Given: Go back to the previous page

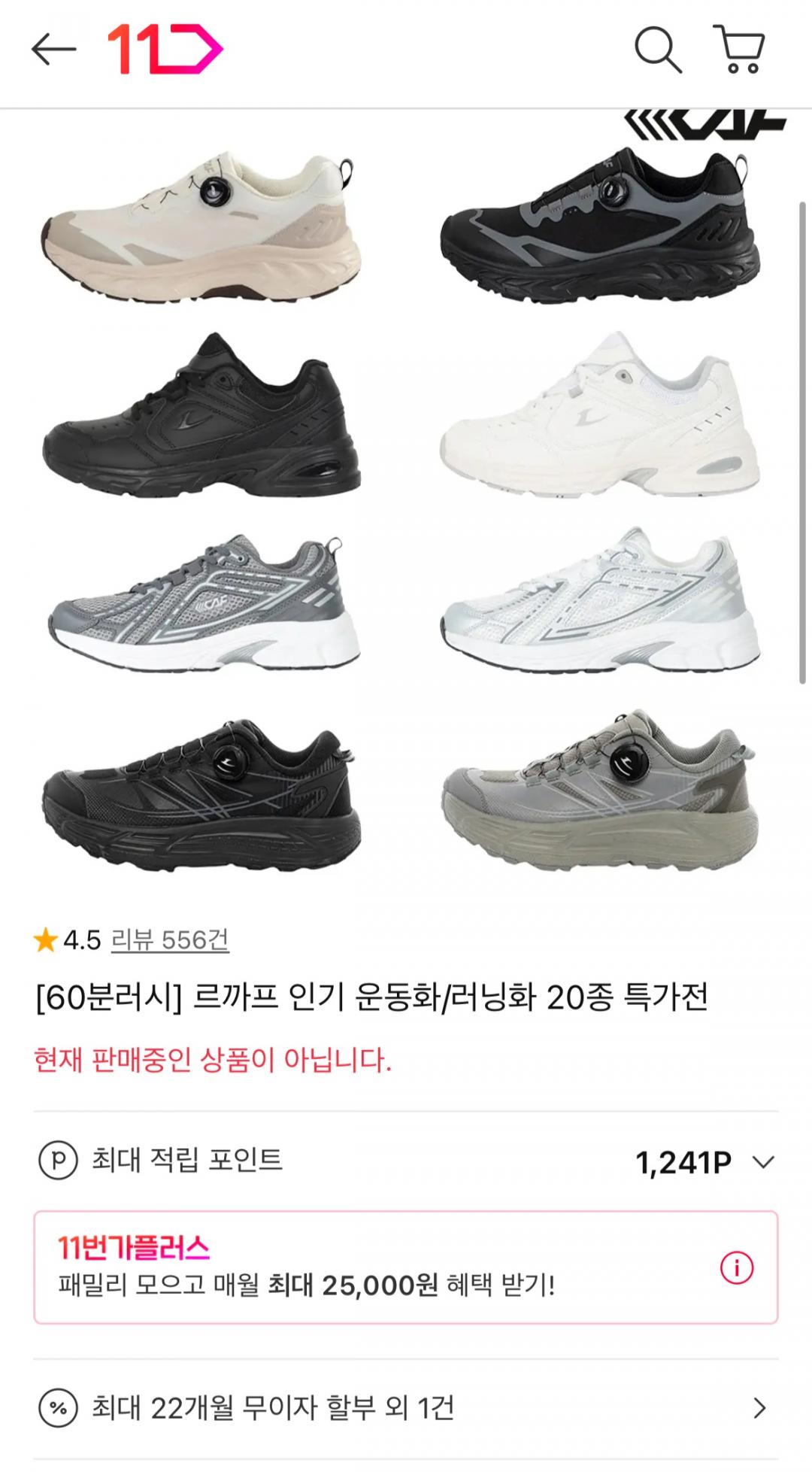Looking at the screenshot, I should pyautogui.click(x=53, y=50).
